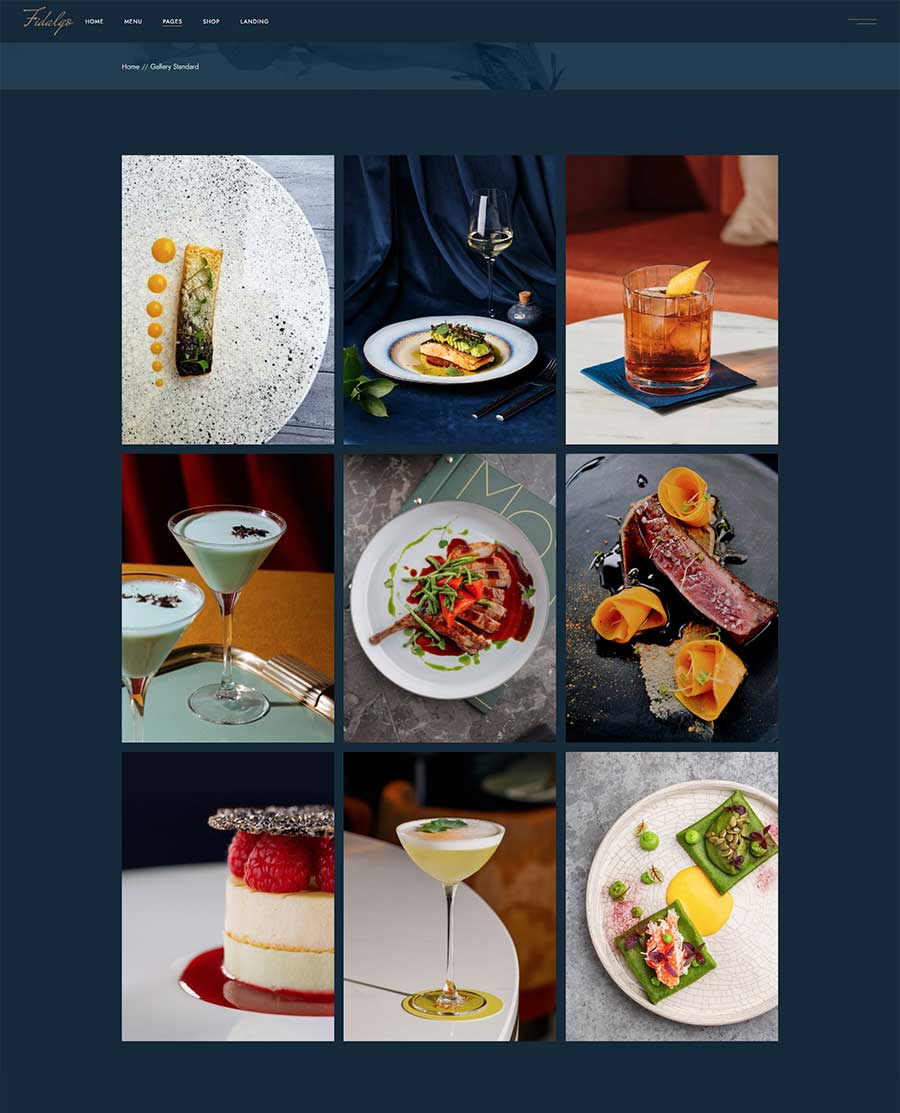Open the side menu hamburger icon
This screenshot has width=900, height=1113.
point(862,21)
